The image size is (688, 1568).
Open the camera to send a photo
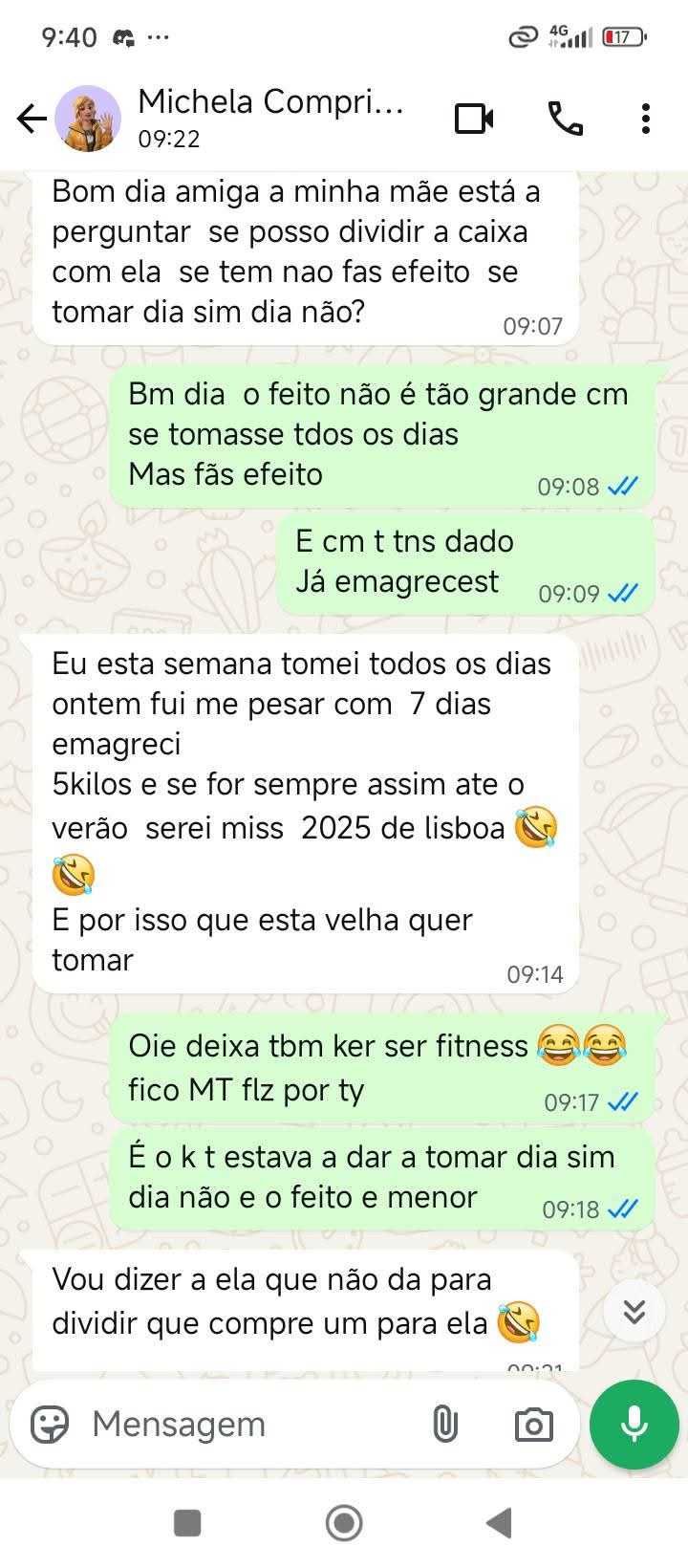tap(533, 1424)
